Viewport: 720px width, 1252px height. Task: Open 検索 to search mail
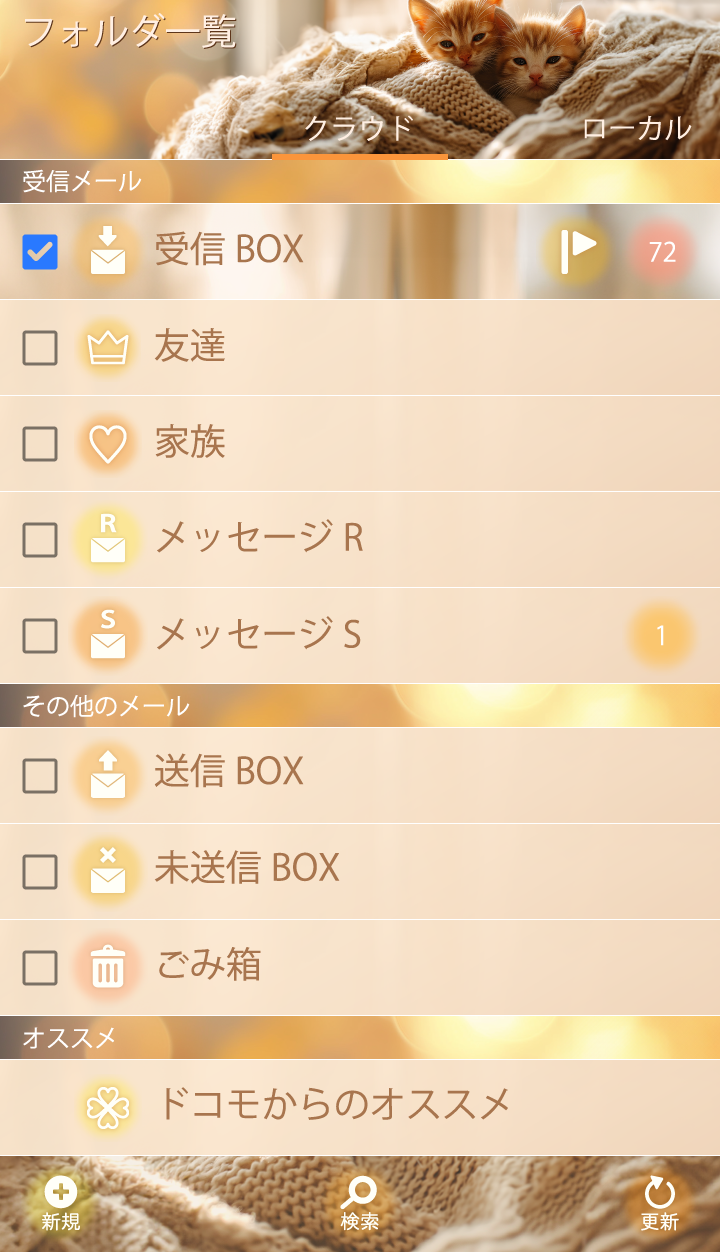pos(360,1203)
